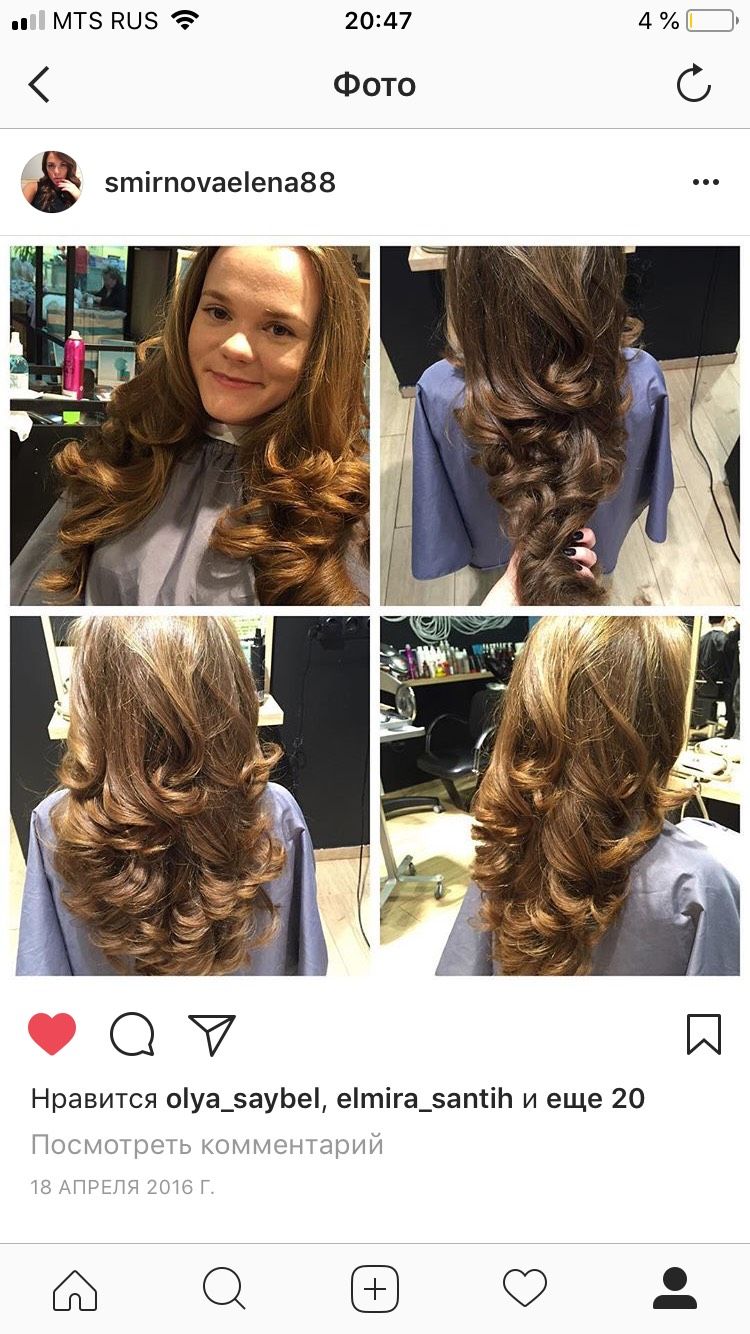Switch to the Home feed tab
The image size is (750, 1334).
pos(75,1289)
